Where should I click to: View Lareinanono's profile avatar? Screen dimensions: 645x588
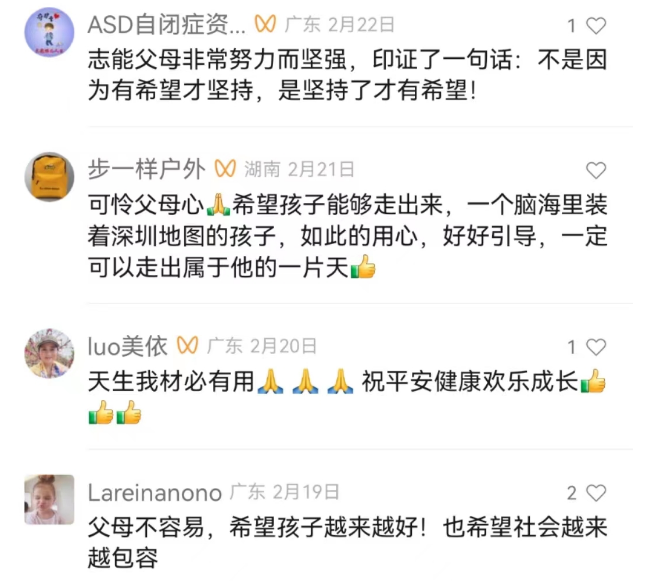tap(49, 499)
